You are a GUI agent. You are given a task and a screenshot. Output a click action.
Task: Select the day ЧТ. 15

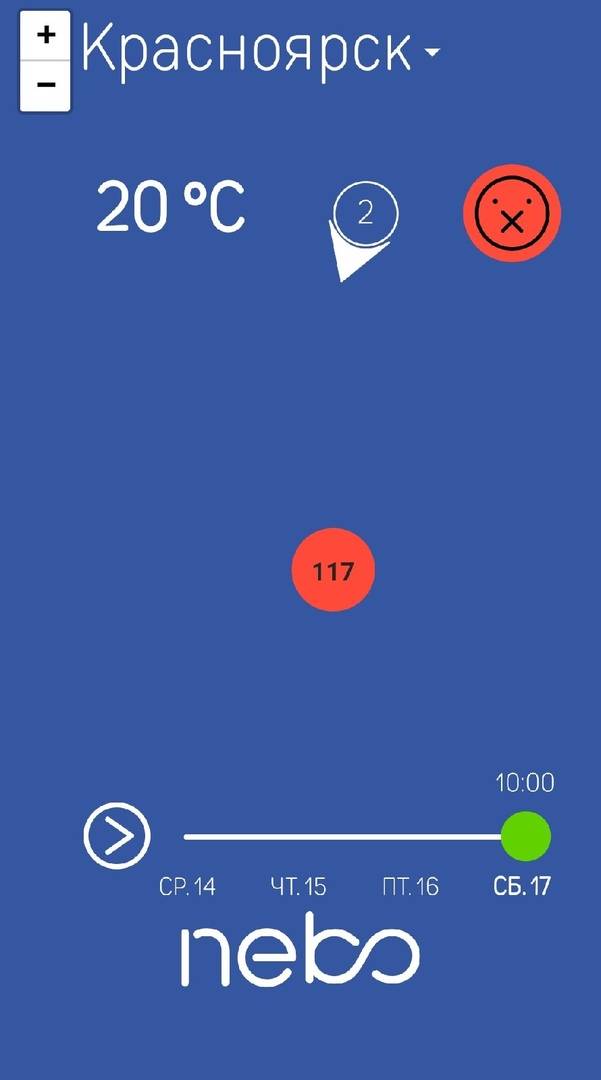298,887
